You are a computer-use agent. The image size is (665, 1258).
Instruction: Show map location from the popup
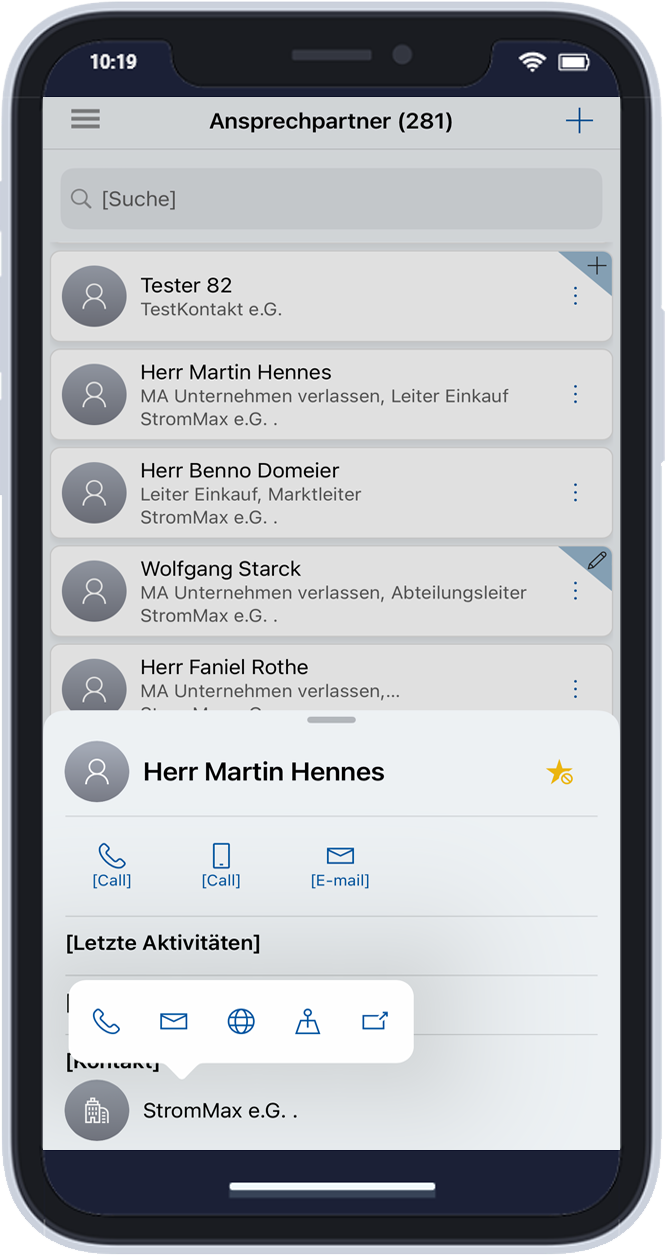[x=308, y=1021]
